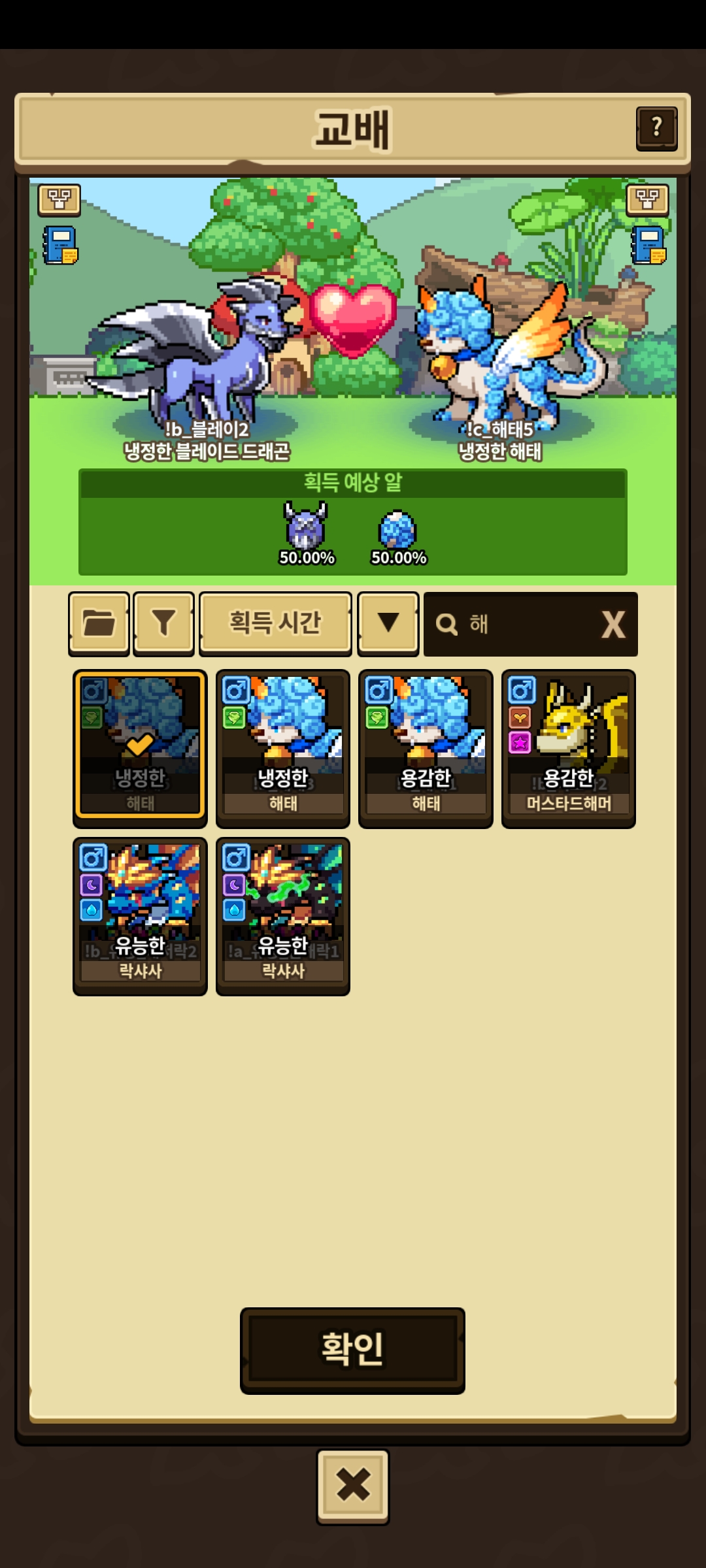The height and width of the screenshot is (1568, 706).
Task: Toggle the sort direction arrow
Action: coord(388,623)
